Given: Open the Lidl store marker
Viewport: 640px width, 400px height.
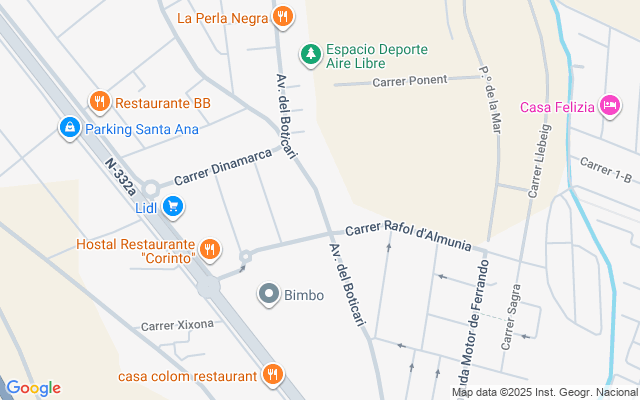Looking at the screenshot, I should coord(173,207).
